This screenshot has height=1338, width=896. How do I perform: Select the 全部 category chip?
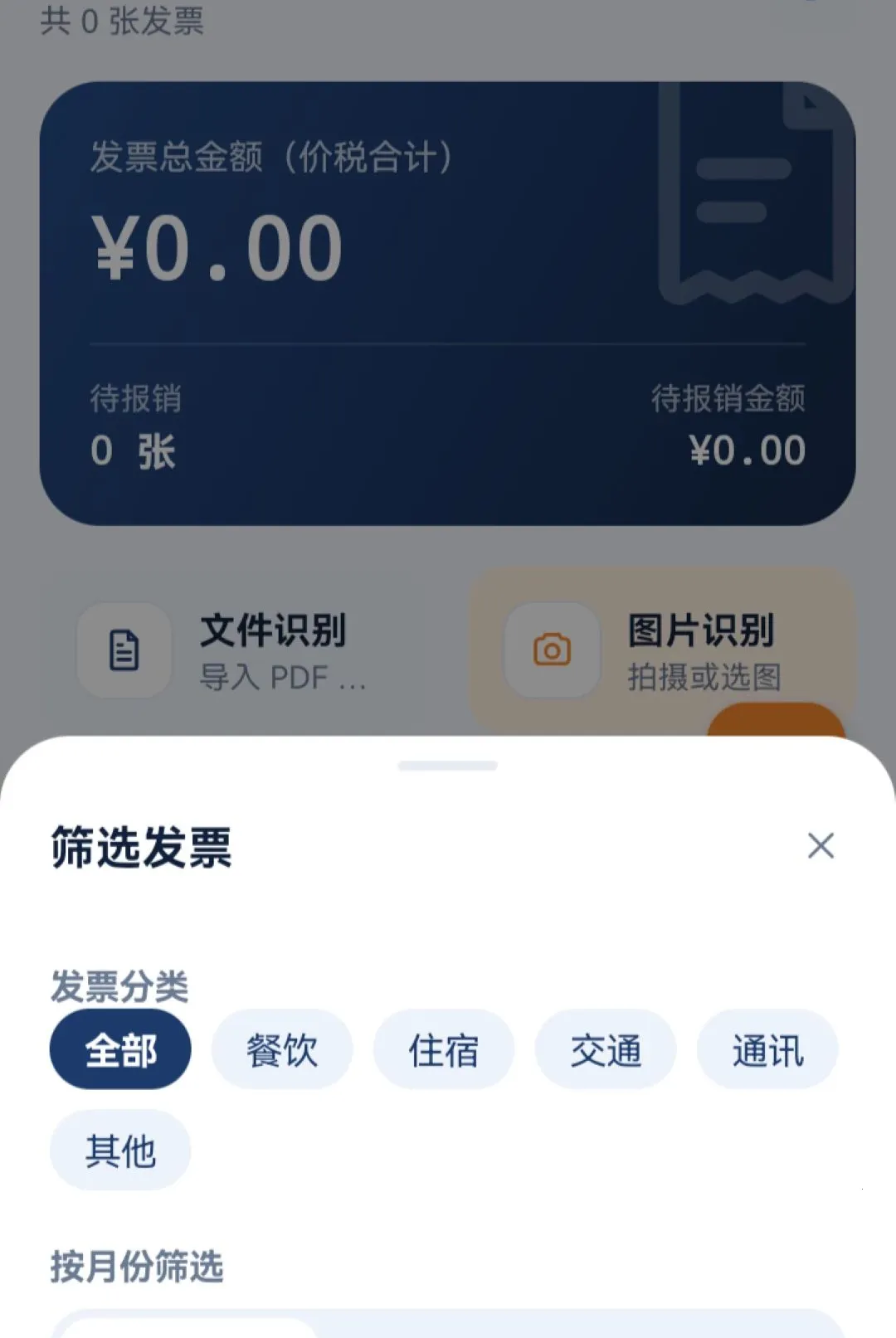[120, 1050]
